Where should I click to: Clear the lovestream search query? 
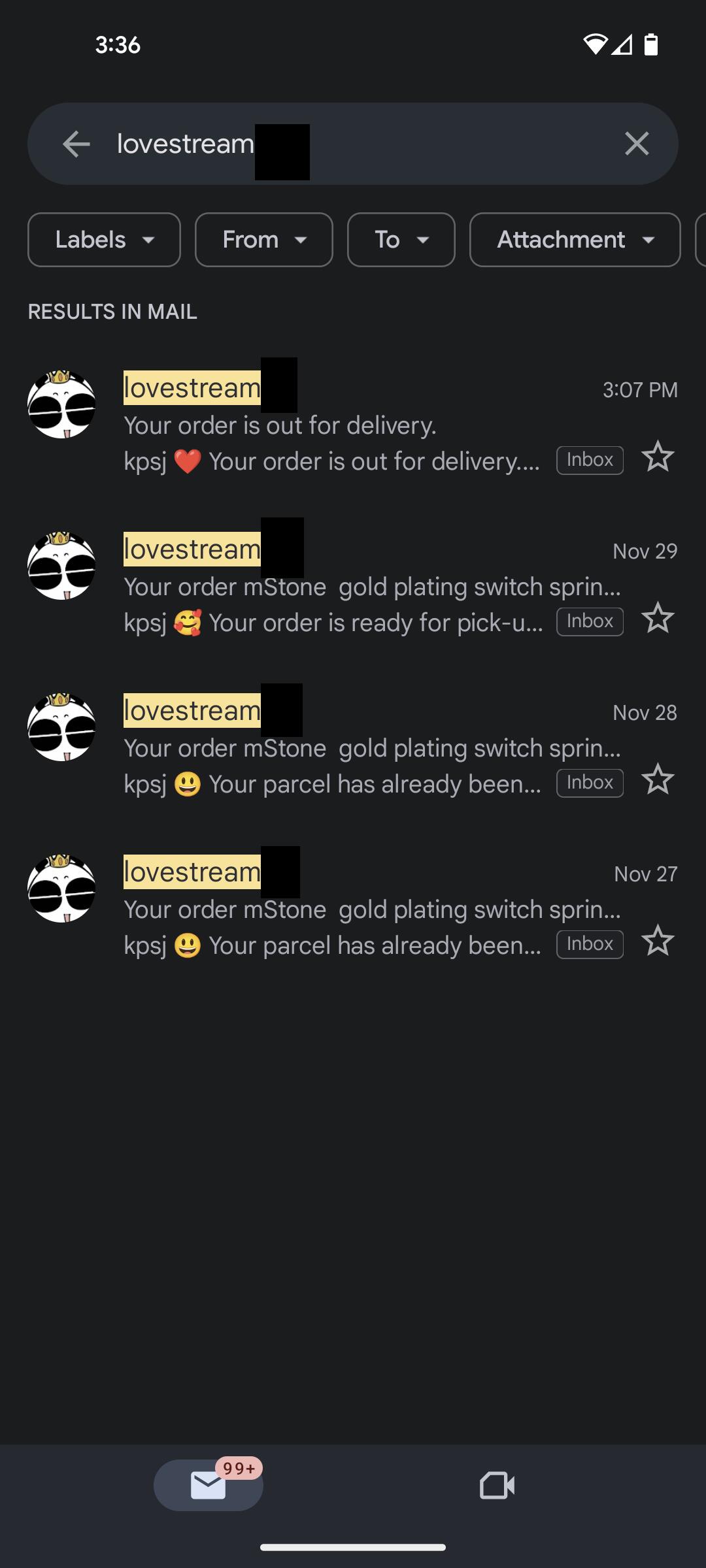637,144
